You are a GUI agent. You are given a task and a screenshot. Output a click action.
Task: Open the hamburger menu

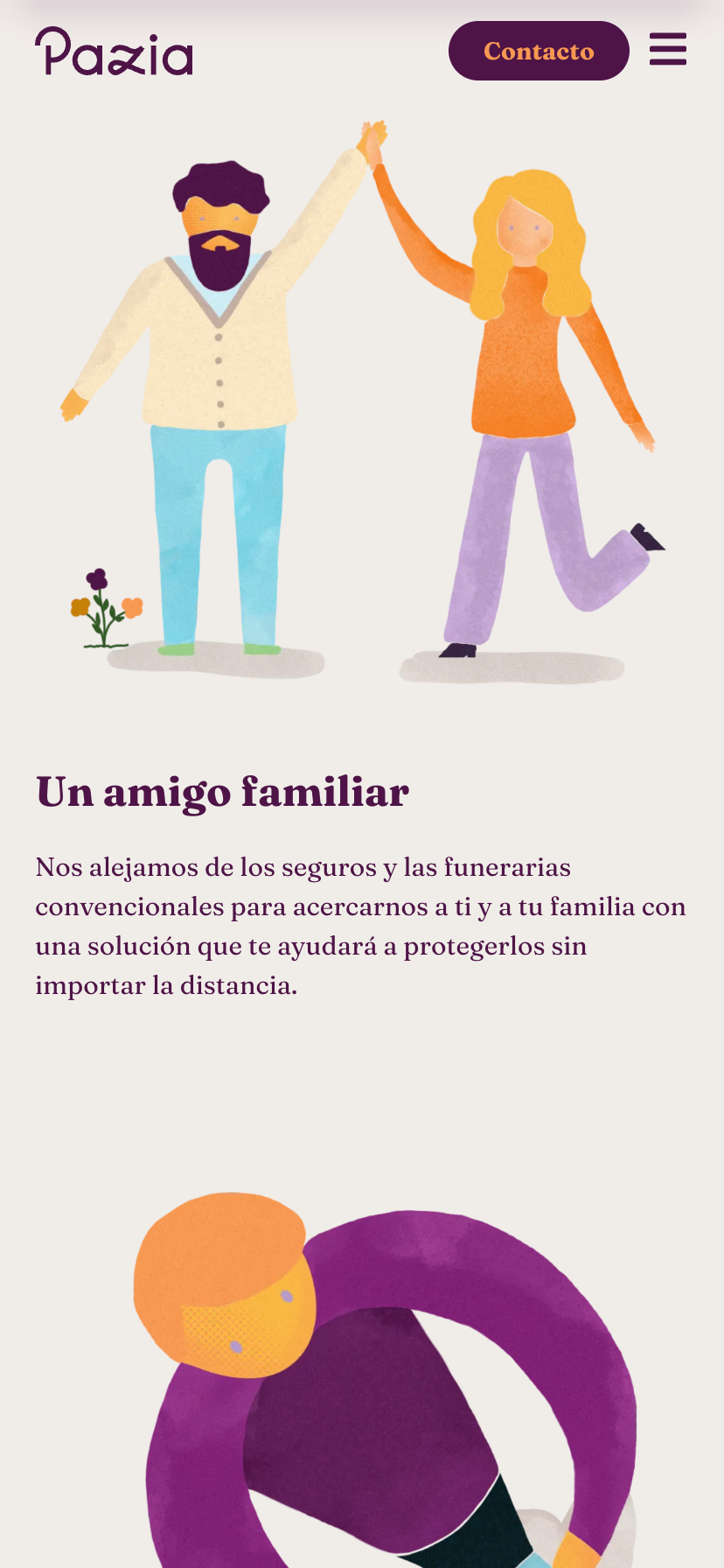668,49
